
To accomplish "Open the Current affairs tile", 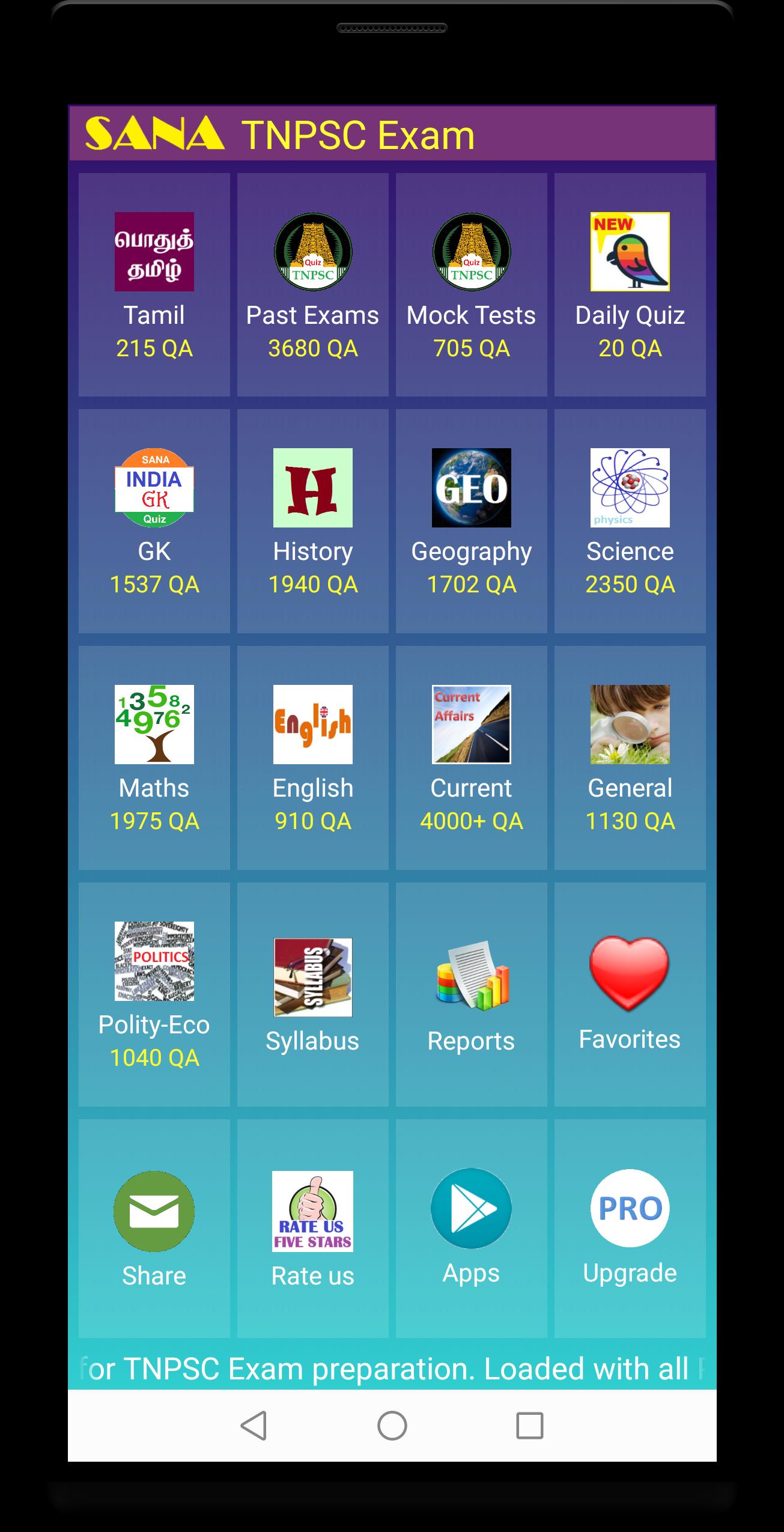I will [471, 757].
